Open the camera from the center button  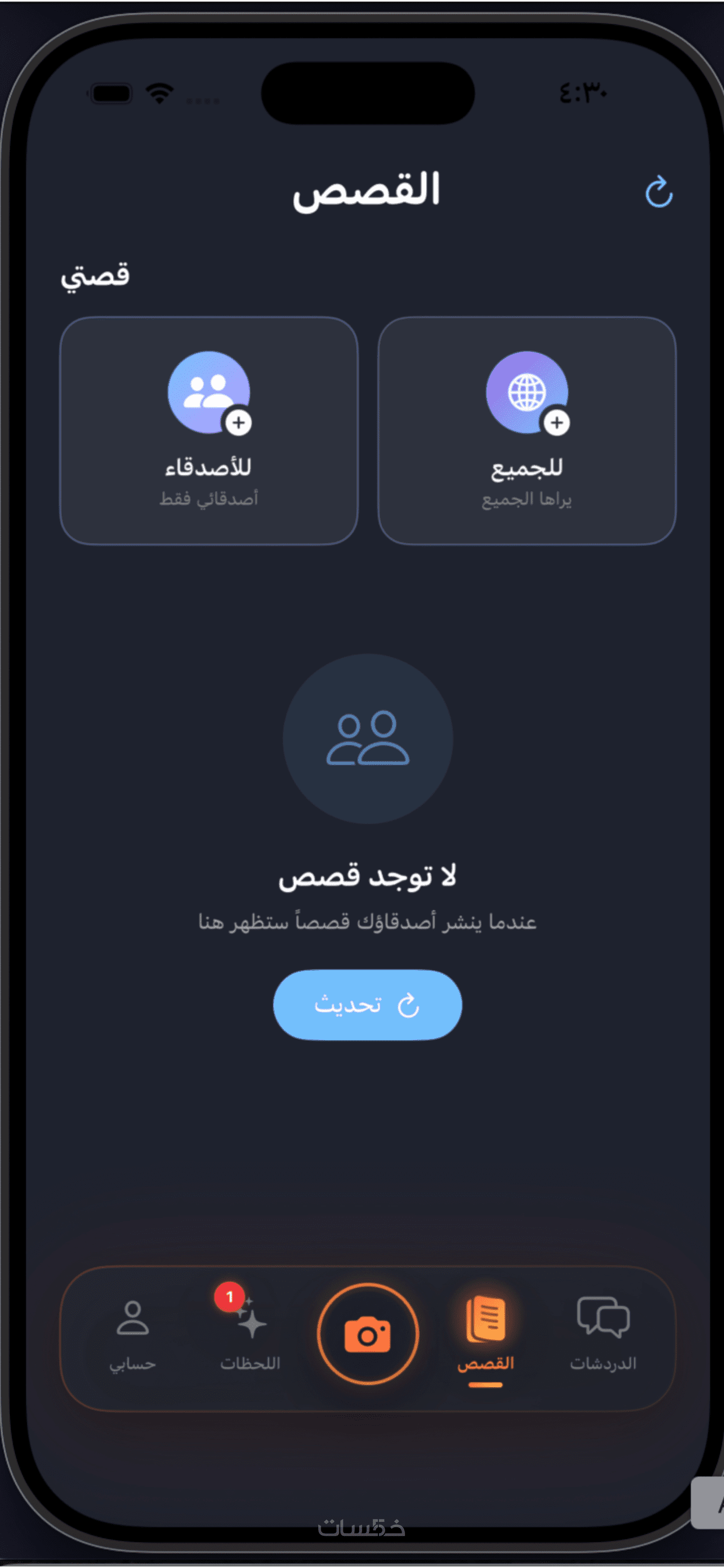[367, 1334]
